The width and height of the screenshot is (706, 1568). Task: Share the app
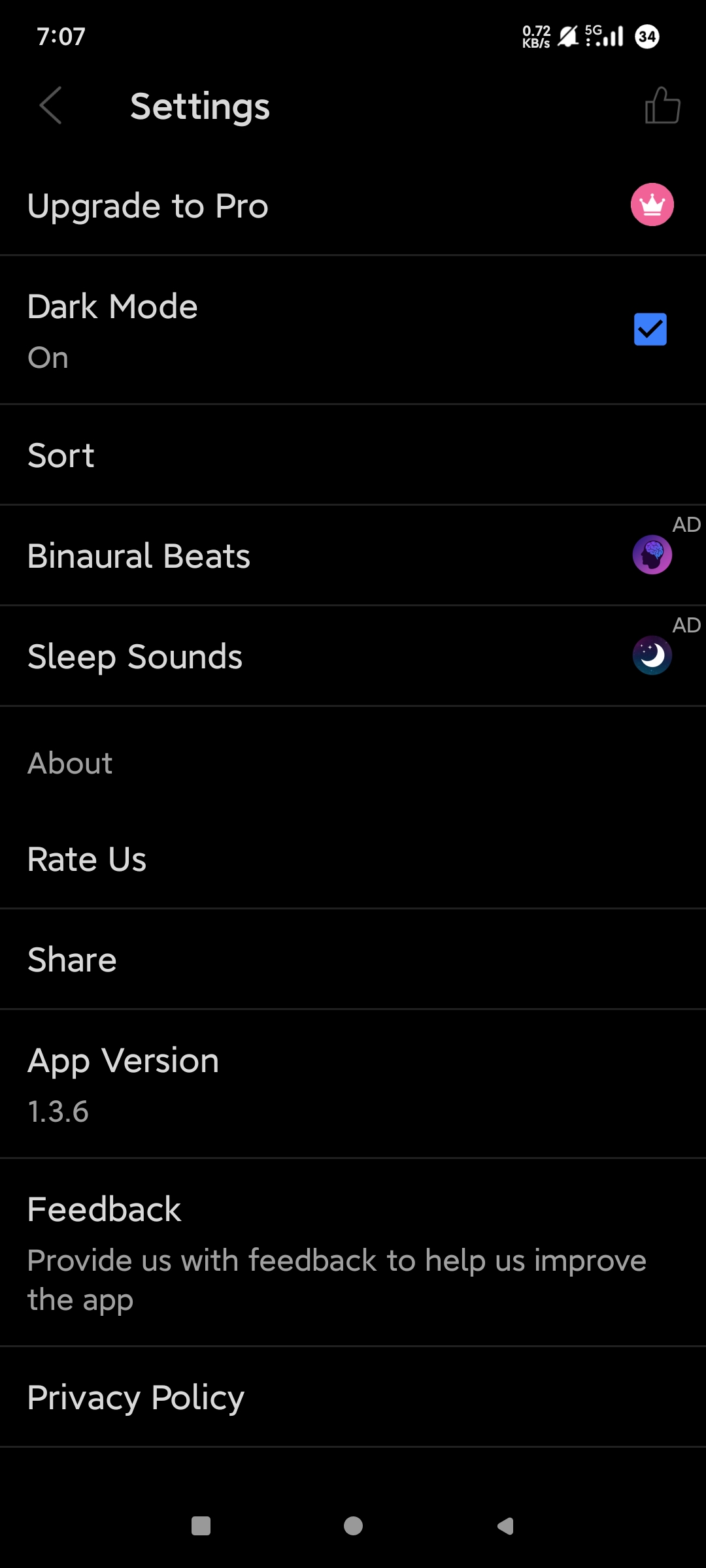pyautogui.click(x=353, y=960)
